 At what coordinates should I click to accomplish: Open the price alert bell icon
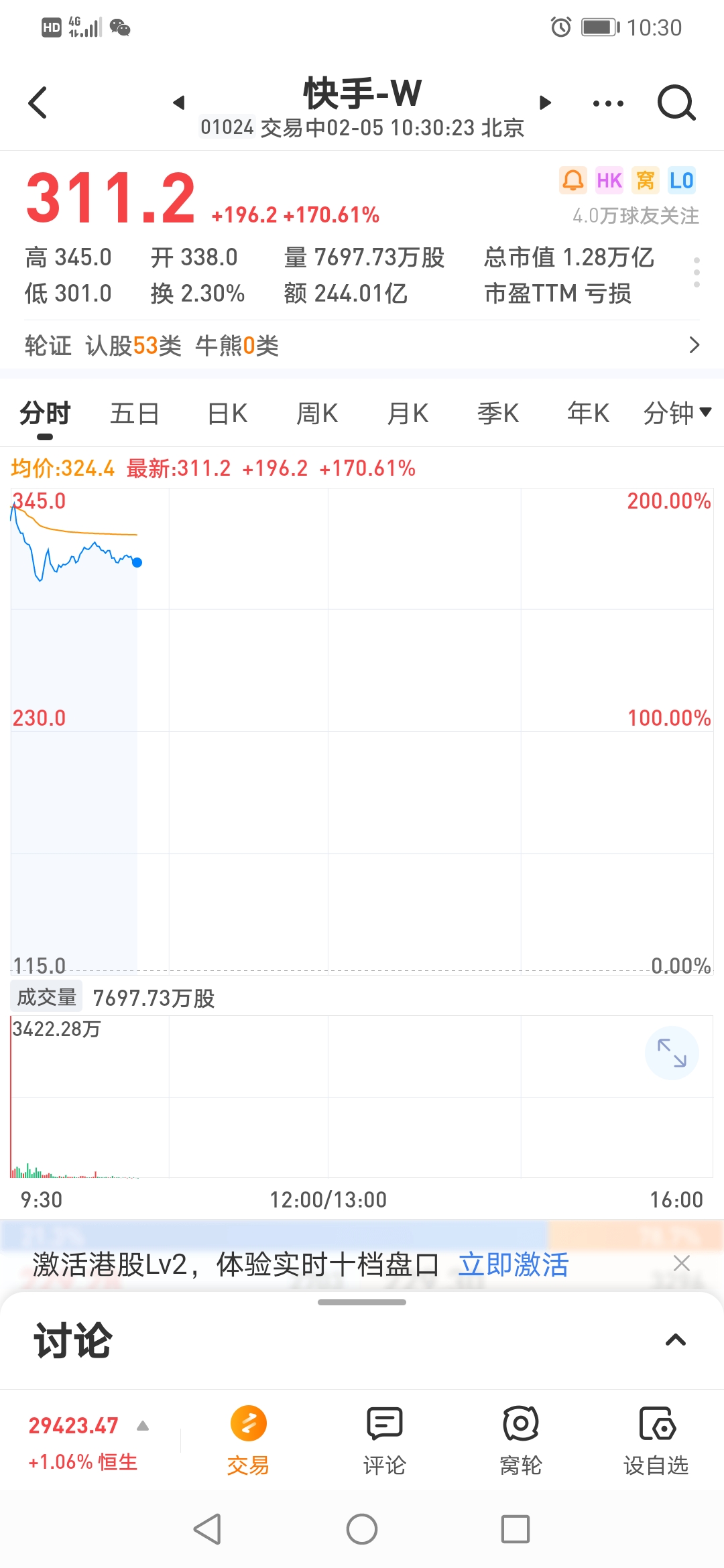pos(573,180)
